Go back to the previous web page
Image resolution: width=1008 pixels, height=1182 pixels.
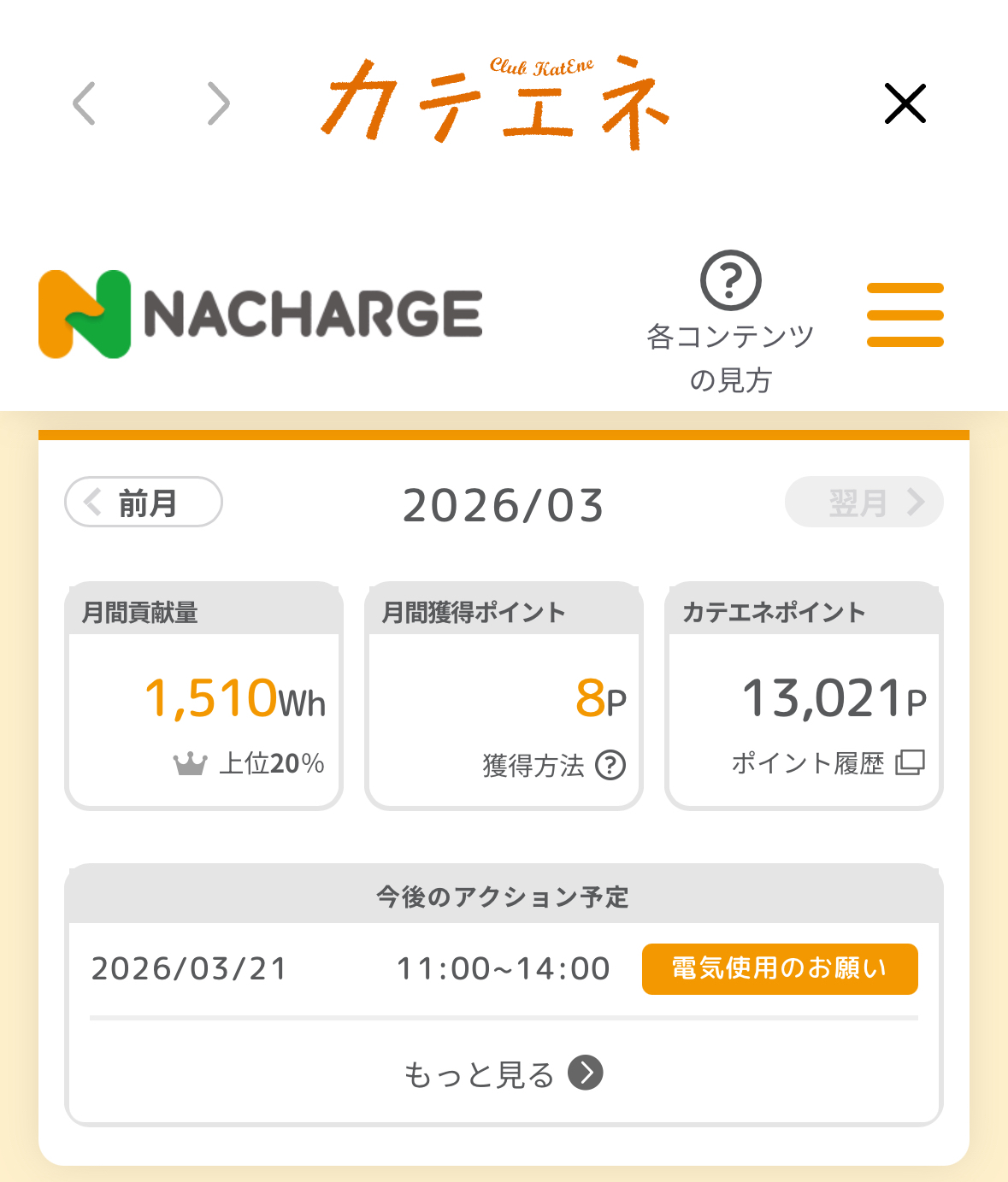(x=84, y=104)
